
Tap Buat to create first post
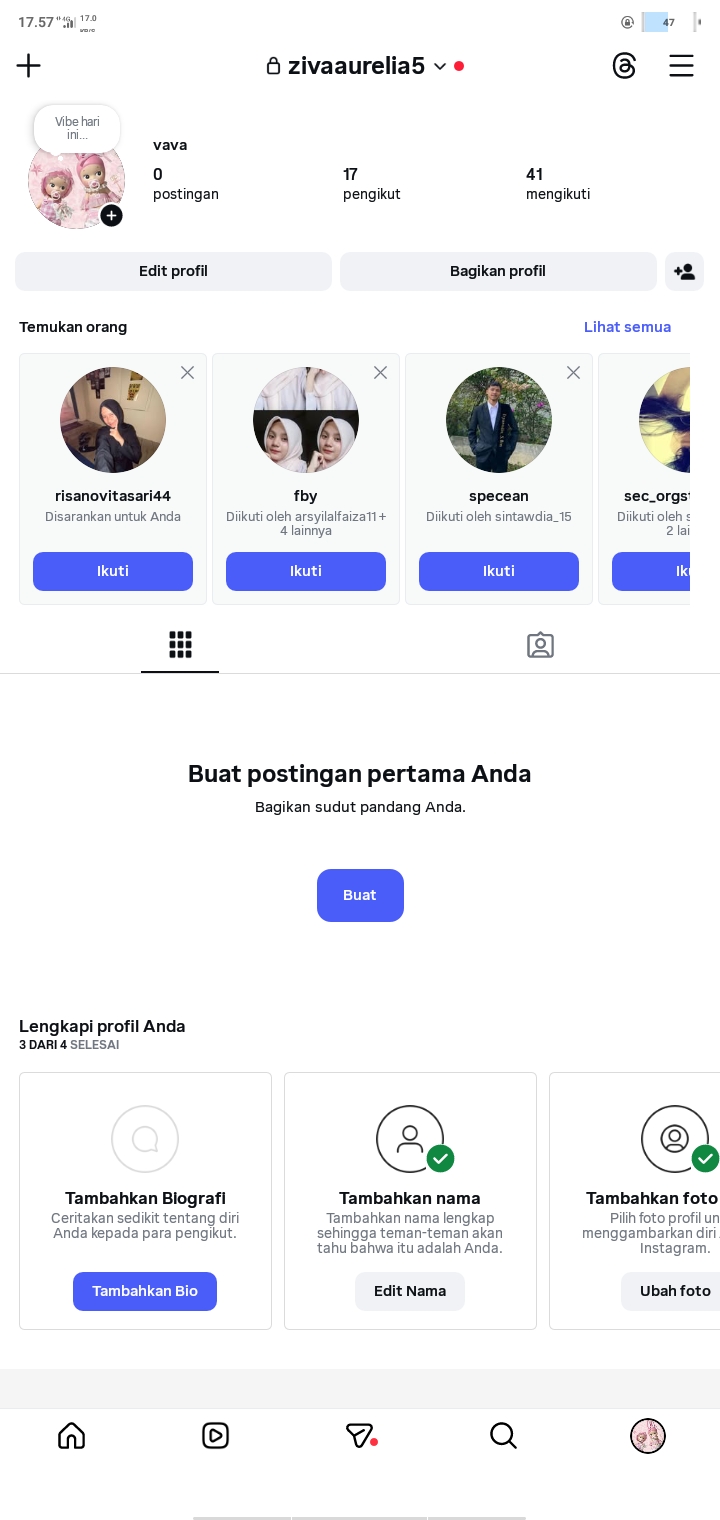(360, 895)
